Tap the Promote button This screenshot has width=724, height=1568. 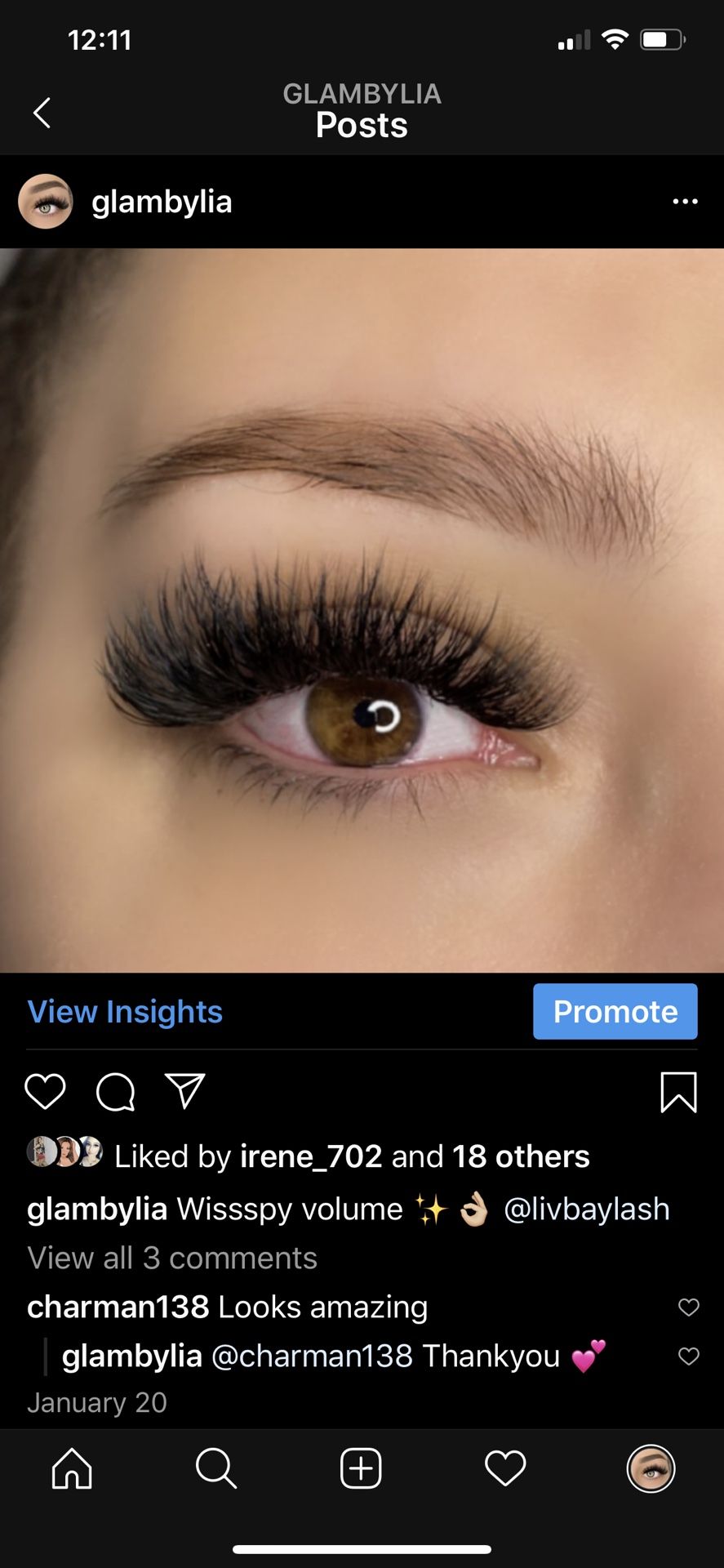pyautogui.click(x=615, y=1011)
